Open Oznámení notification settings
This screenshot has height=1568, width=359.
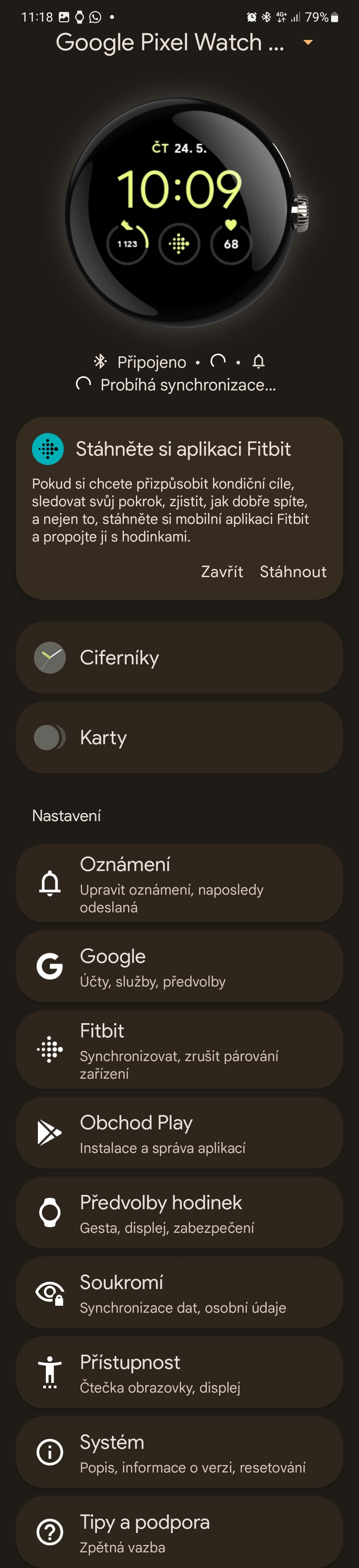[179, 883]
